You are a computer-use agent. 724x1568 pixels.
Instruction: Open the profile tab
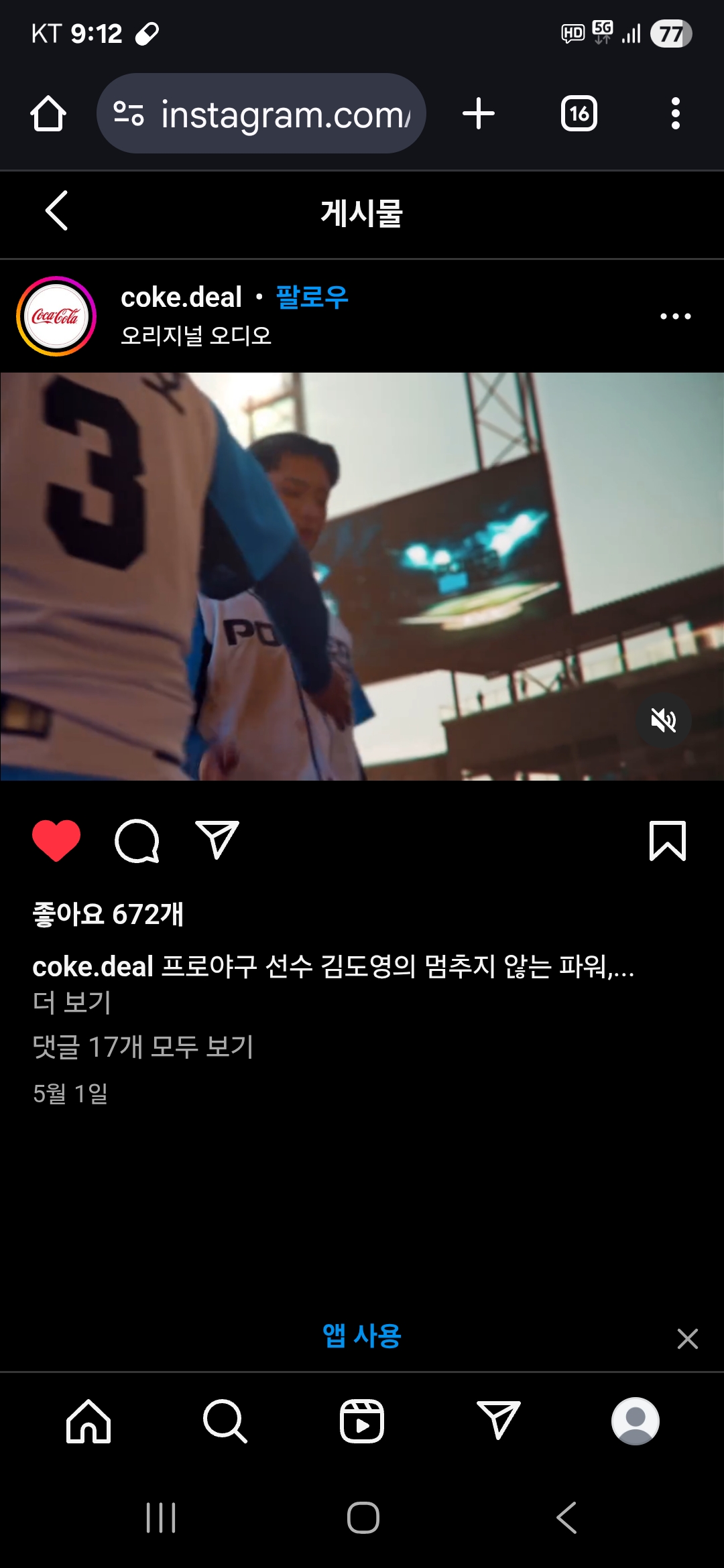coord(635,1421)
